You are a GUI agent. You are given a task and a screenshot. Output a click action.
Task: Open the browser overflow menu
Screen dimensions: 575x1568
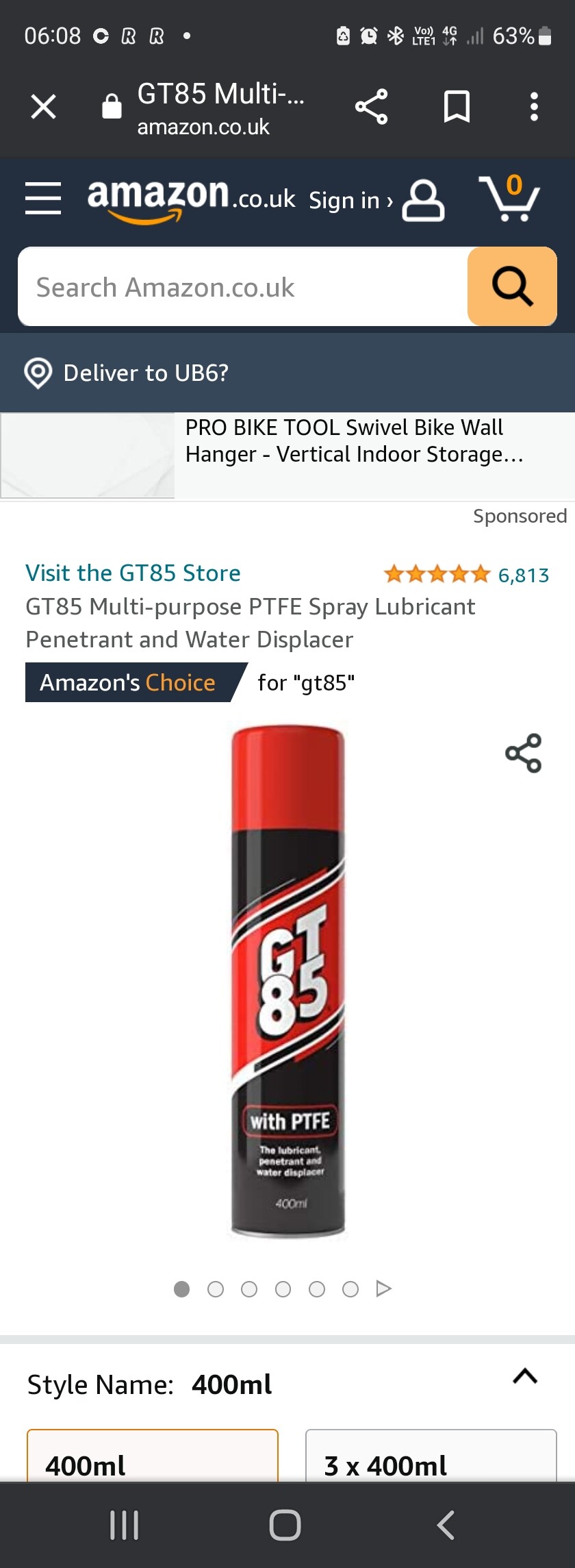pos(534,107)
